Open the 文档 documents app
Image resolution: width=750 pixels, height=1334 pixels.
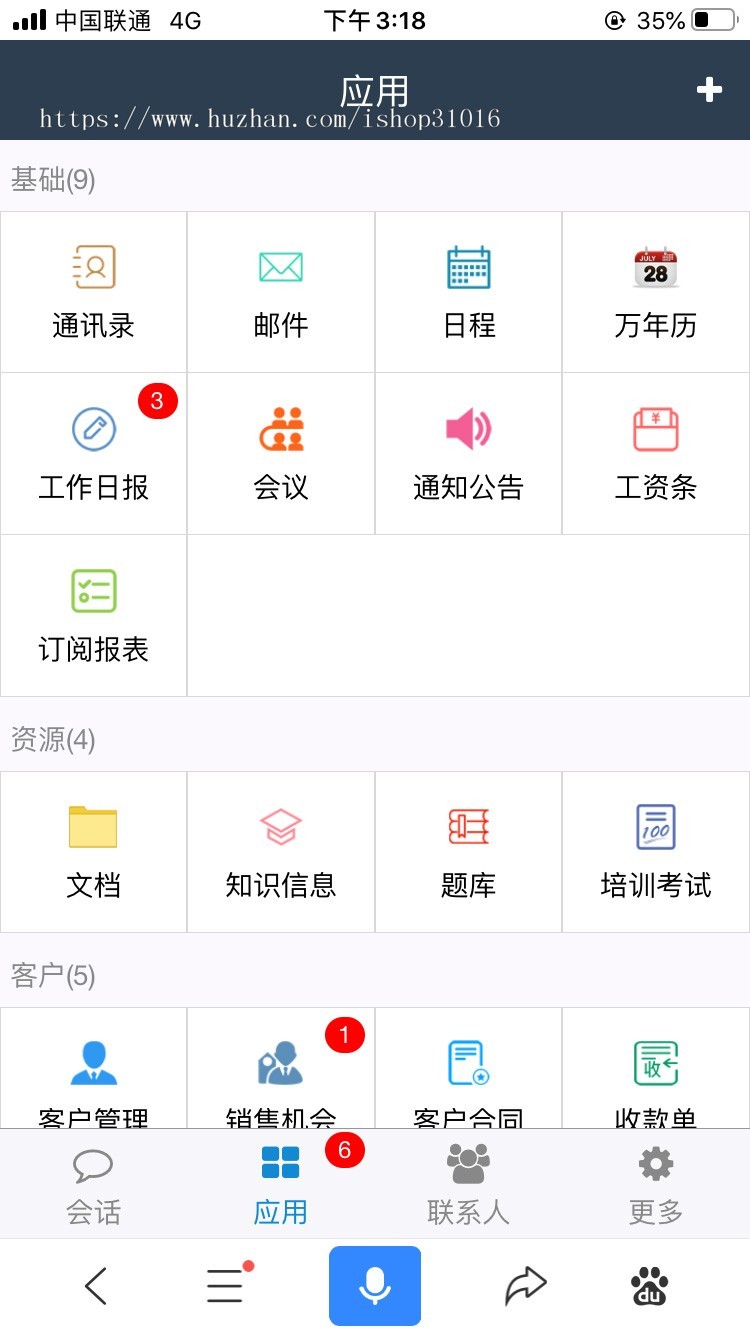point(93,852)
